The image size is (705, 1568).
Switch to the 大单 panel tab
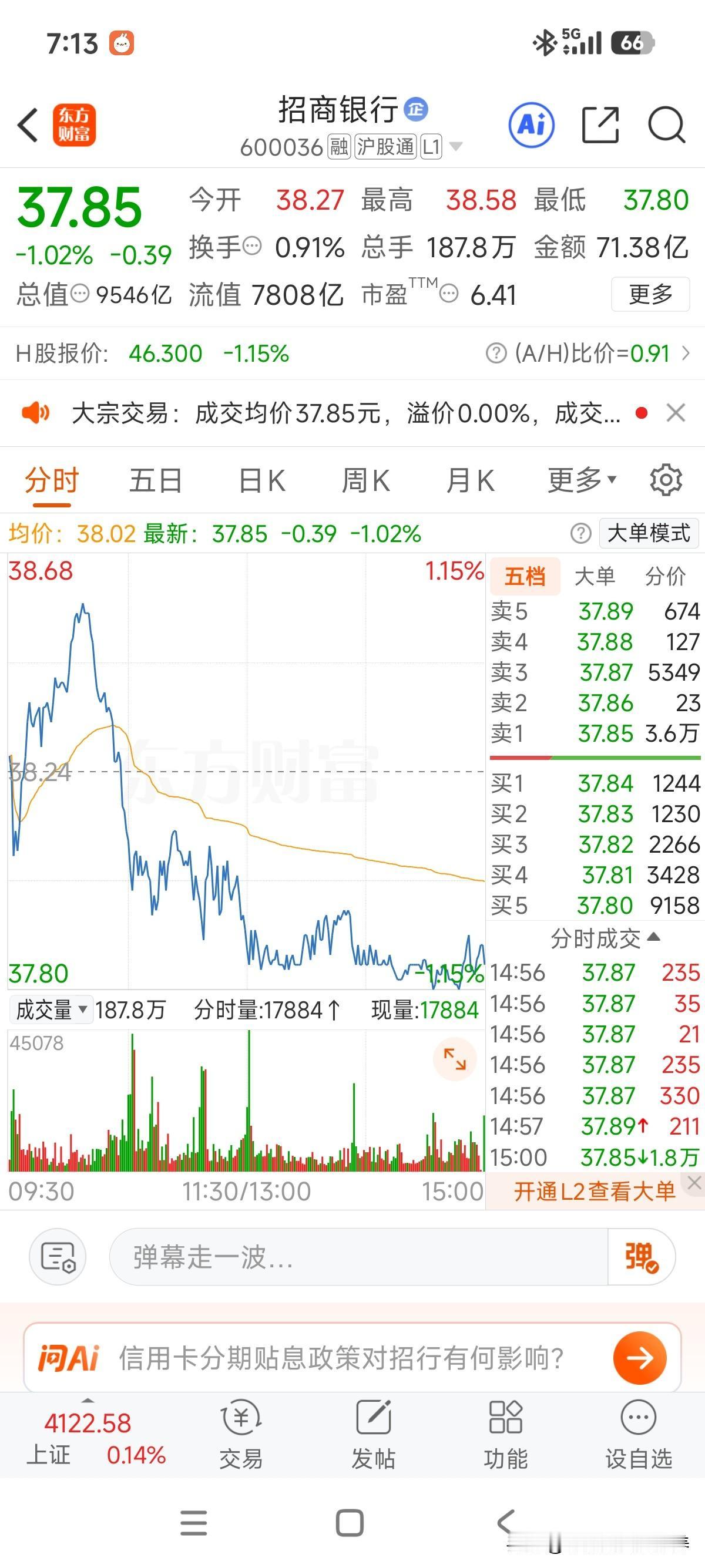click(x=595, y=574)
